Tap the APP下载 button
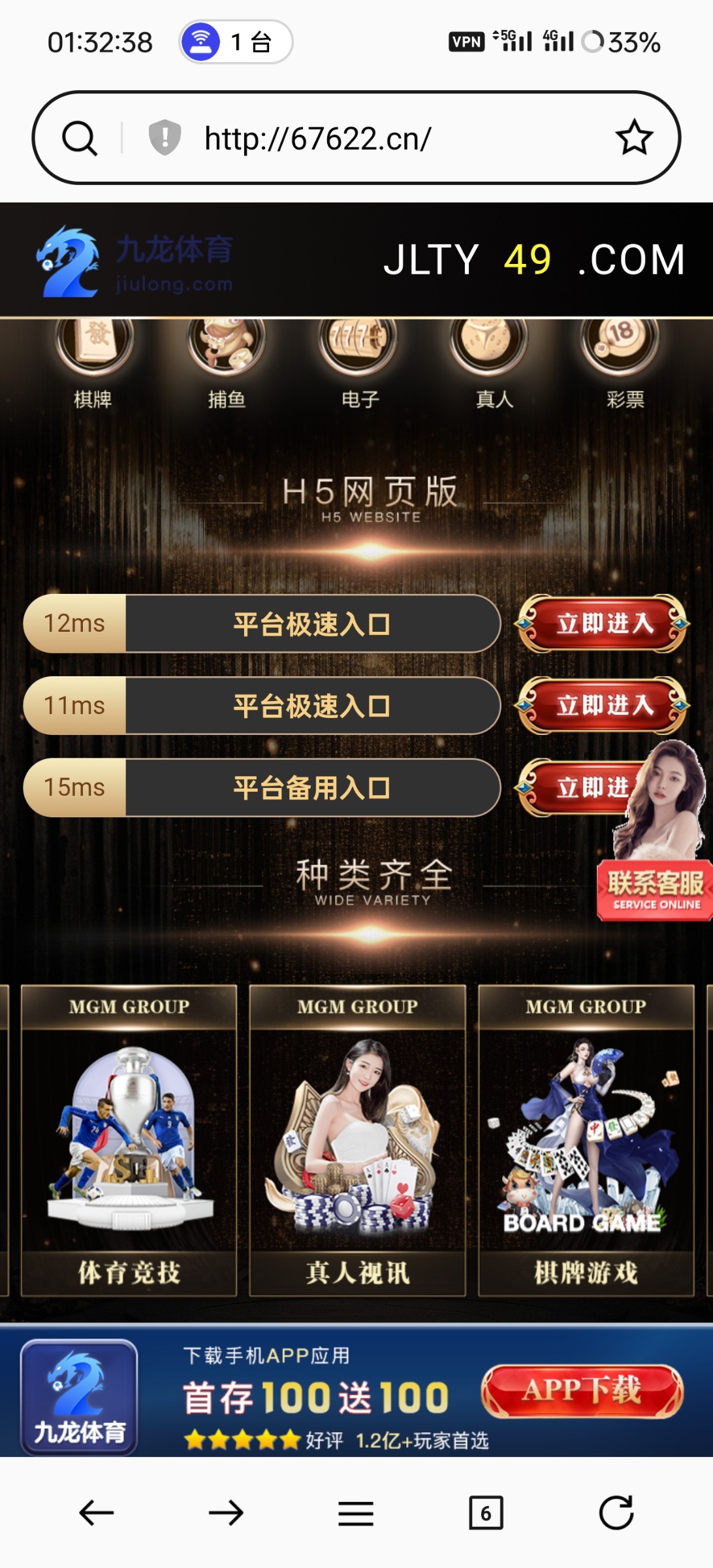 pos(582,1390)
